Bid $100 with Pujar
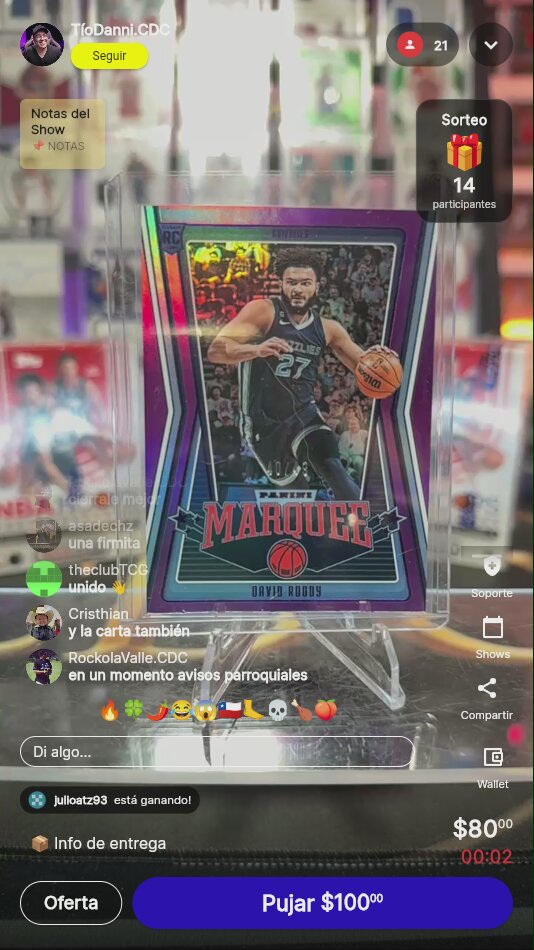Image resolution: width=534 pixels, height=950 pixels. click(x=322, y=903)
